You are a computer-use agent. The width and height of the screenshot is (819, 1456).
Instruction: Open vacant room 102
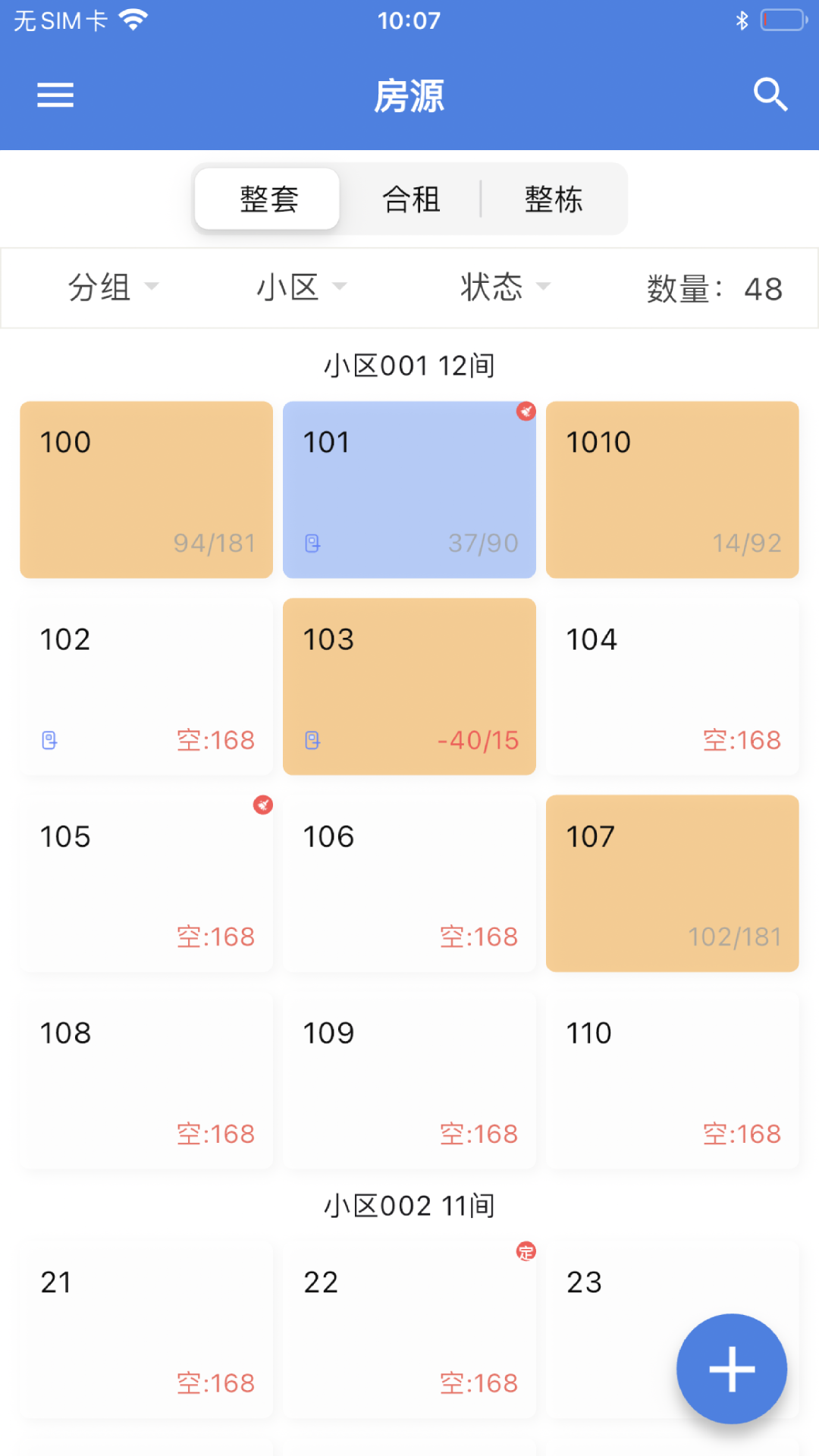coord(146,687)
